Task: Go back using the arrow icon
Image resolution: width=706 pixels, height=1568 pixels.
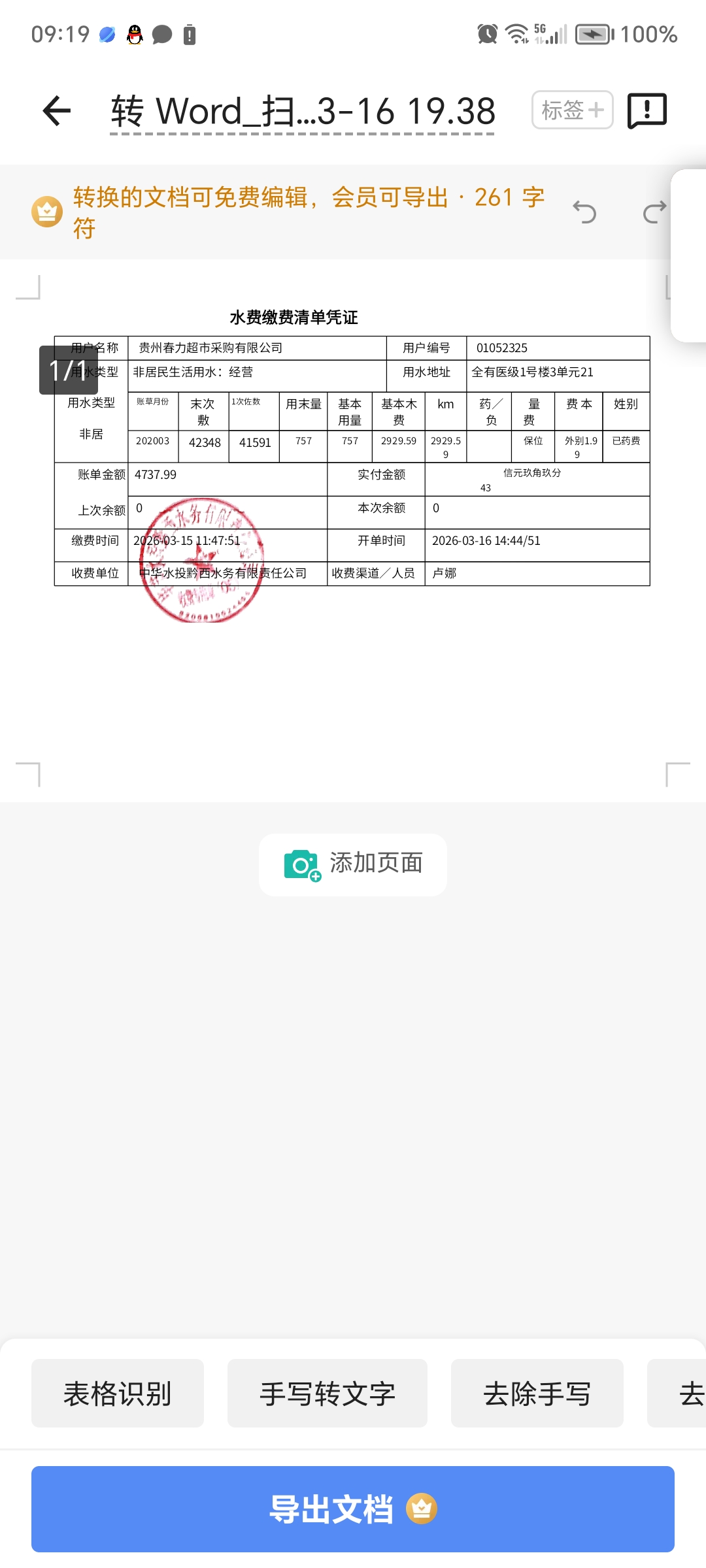Action: tap(57, 110)
